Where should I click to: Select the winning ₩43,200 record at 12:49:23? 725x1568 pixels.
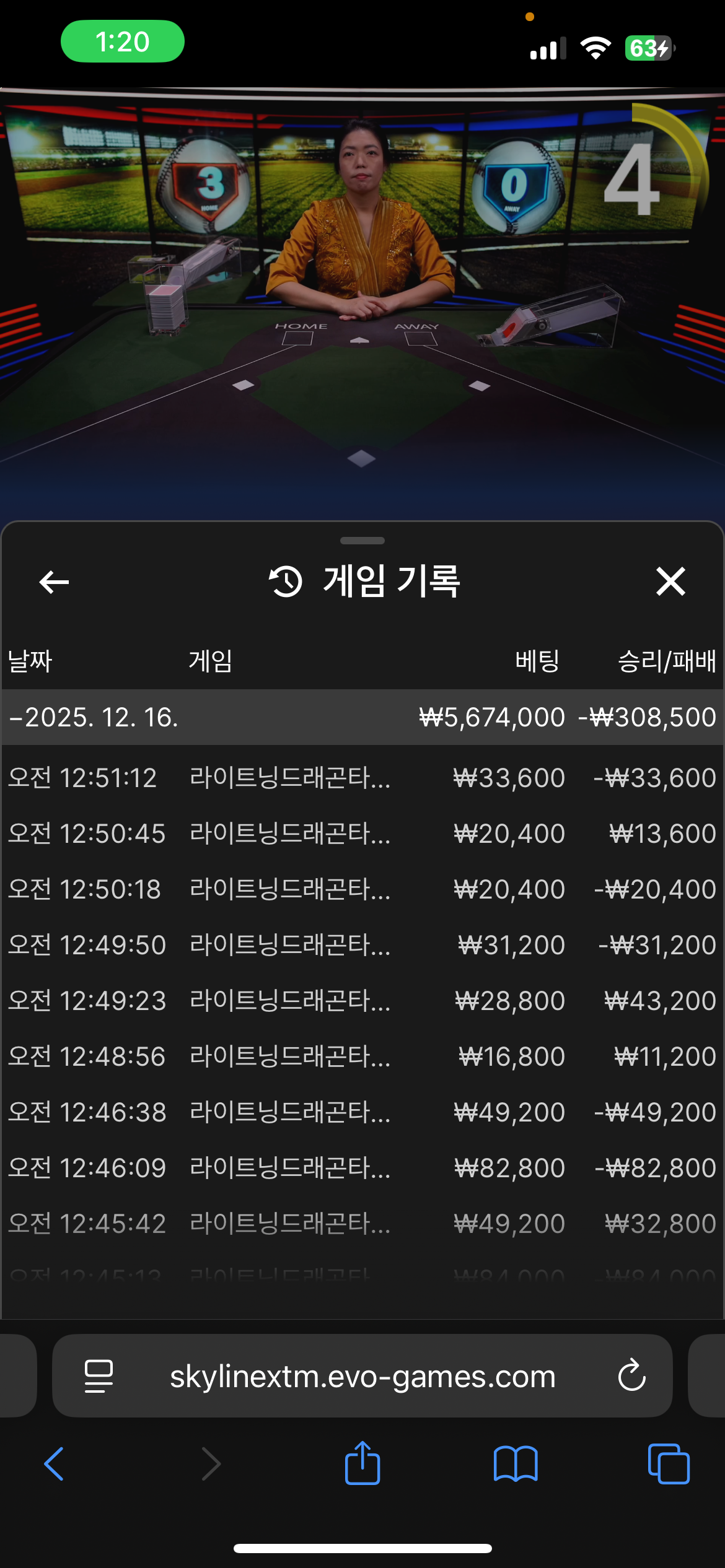(x=362, y=1001)
